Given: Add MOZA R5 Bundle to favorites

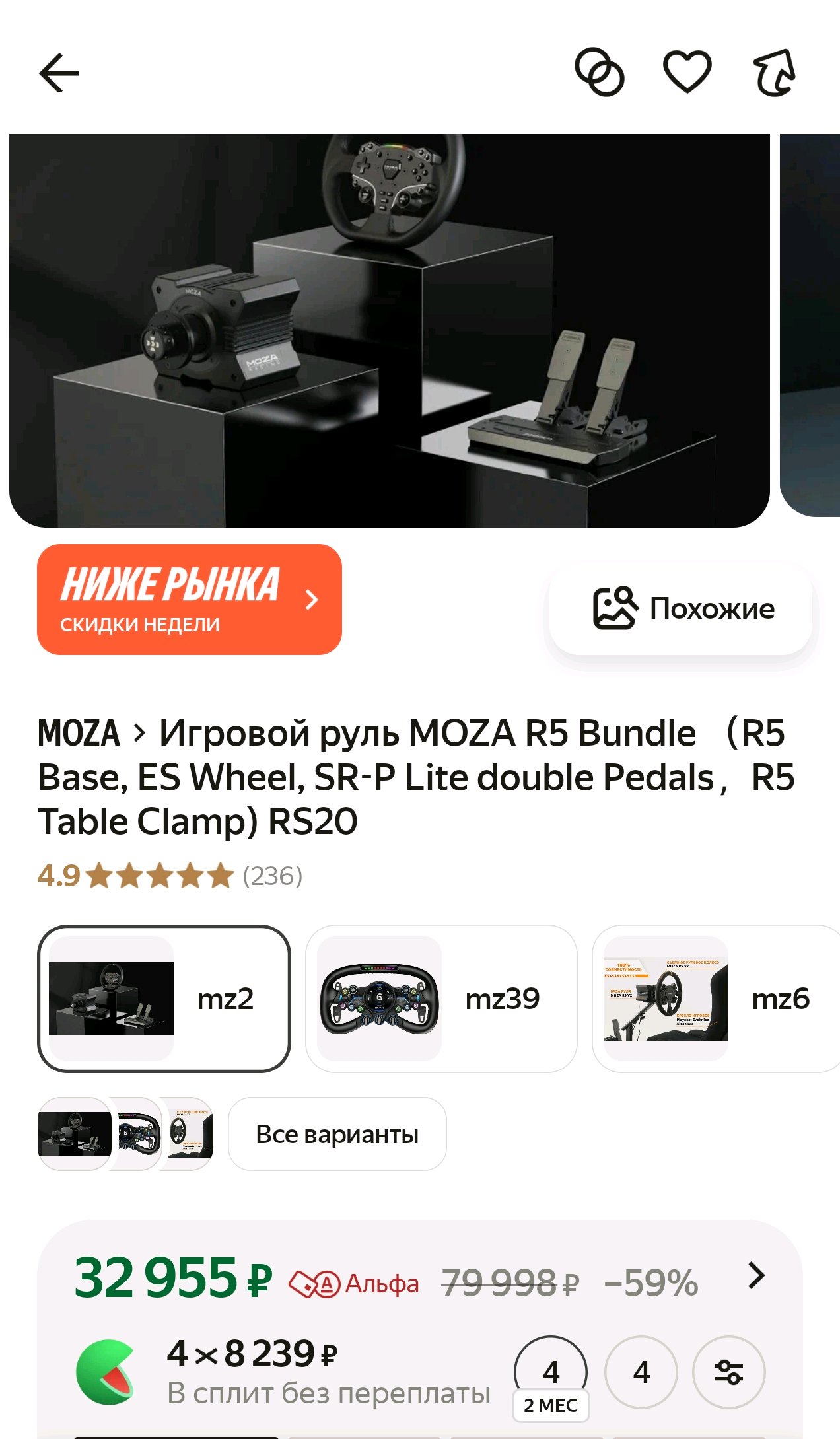Looking at the screenshot, I should 687,71.
